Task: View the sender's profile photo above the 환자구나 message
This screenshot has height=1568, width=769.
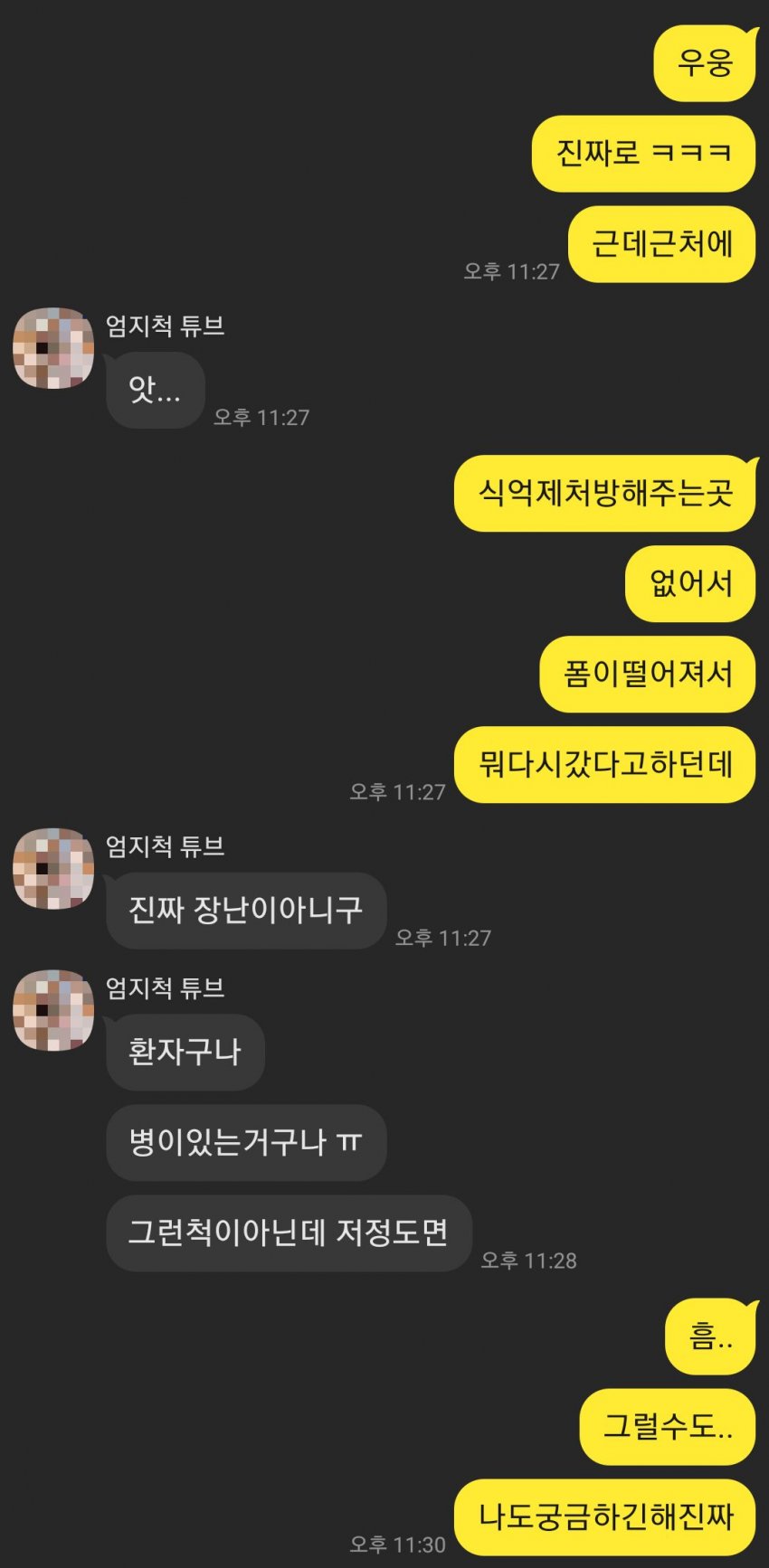Action: [53, 1010]
